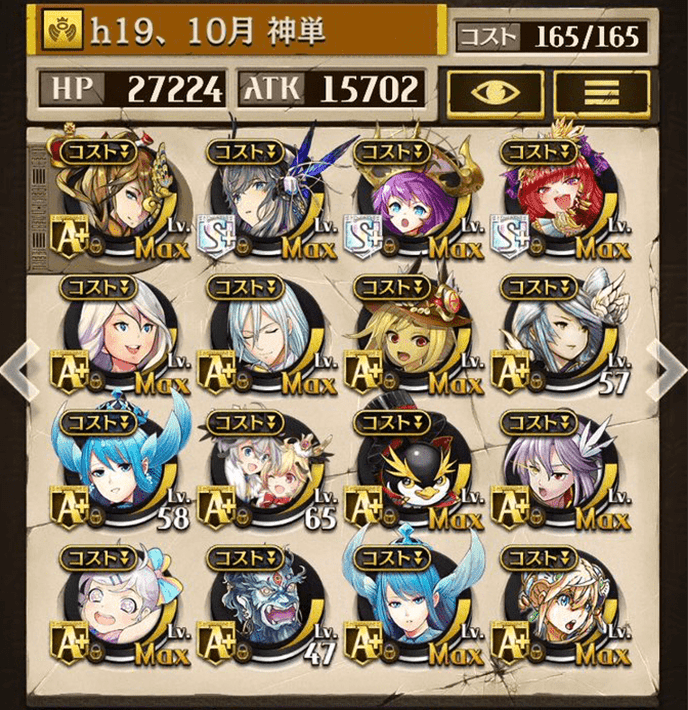Select the purple-haired S+ character with gold horns
This screenshot has width=688, height=710.
click(x=411, y=200)
